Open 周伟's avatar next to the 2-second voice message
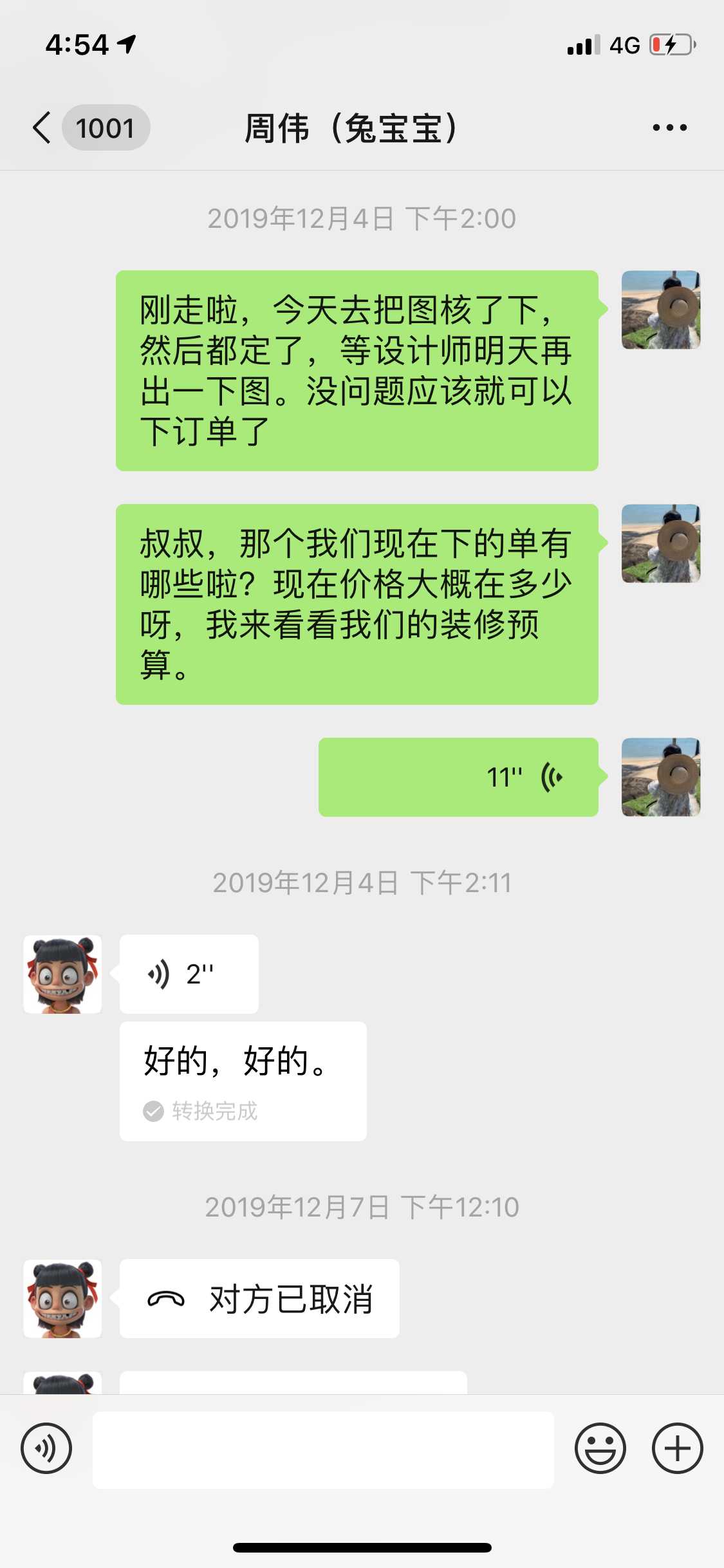Screen dimensions: 724x1568 62,974
